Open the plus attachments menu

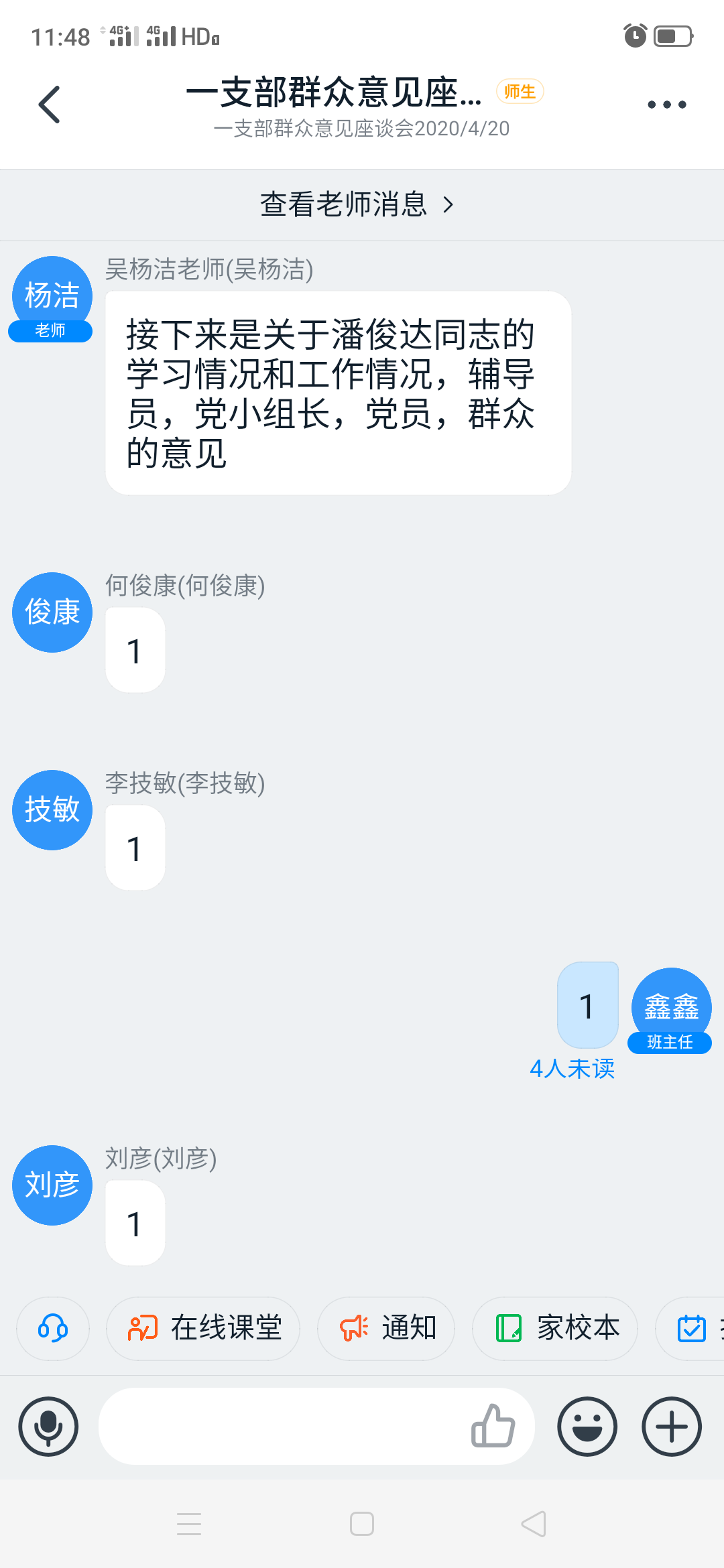(x=672, y=1426)
